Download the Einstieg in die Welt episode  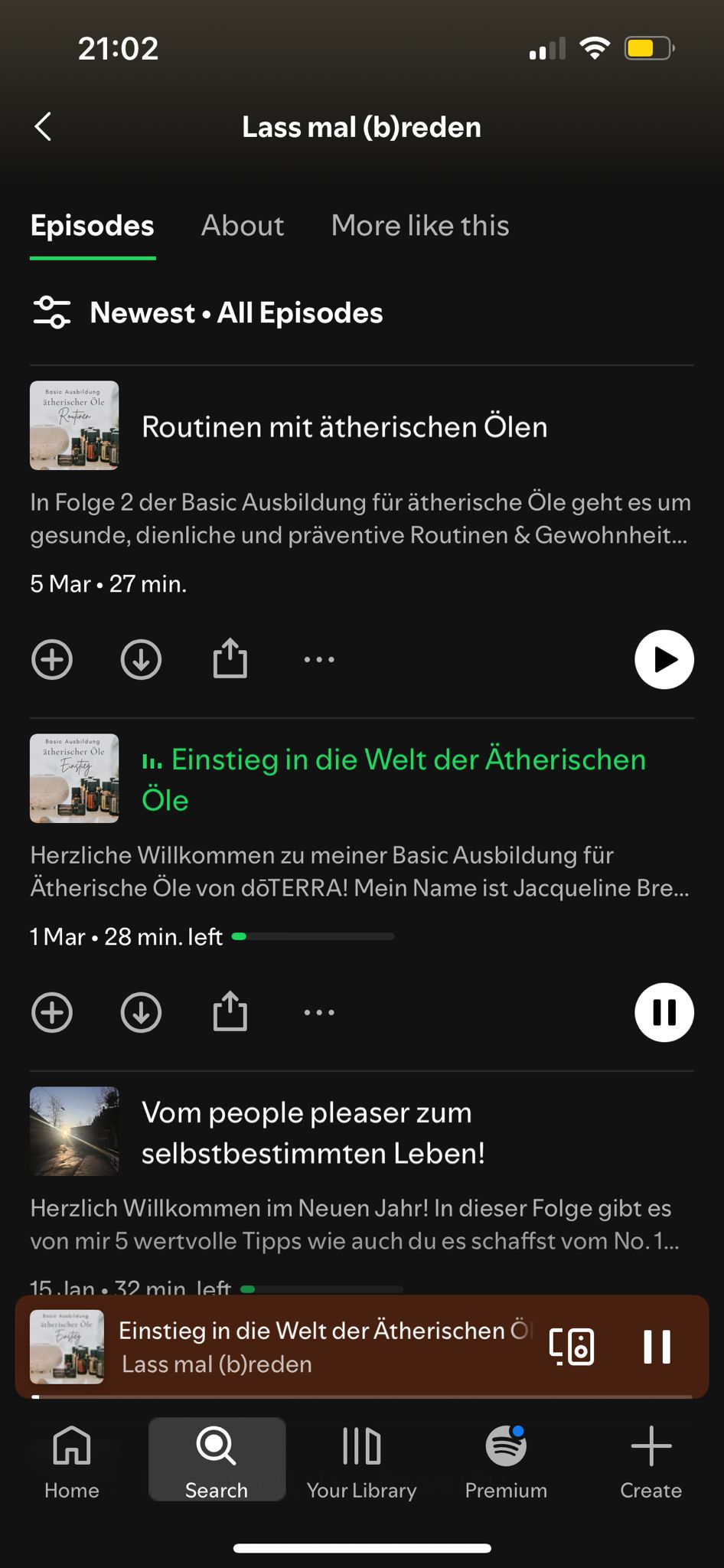(141, 1012)
